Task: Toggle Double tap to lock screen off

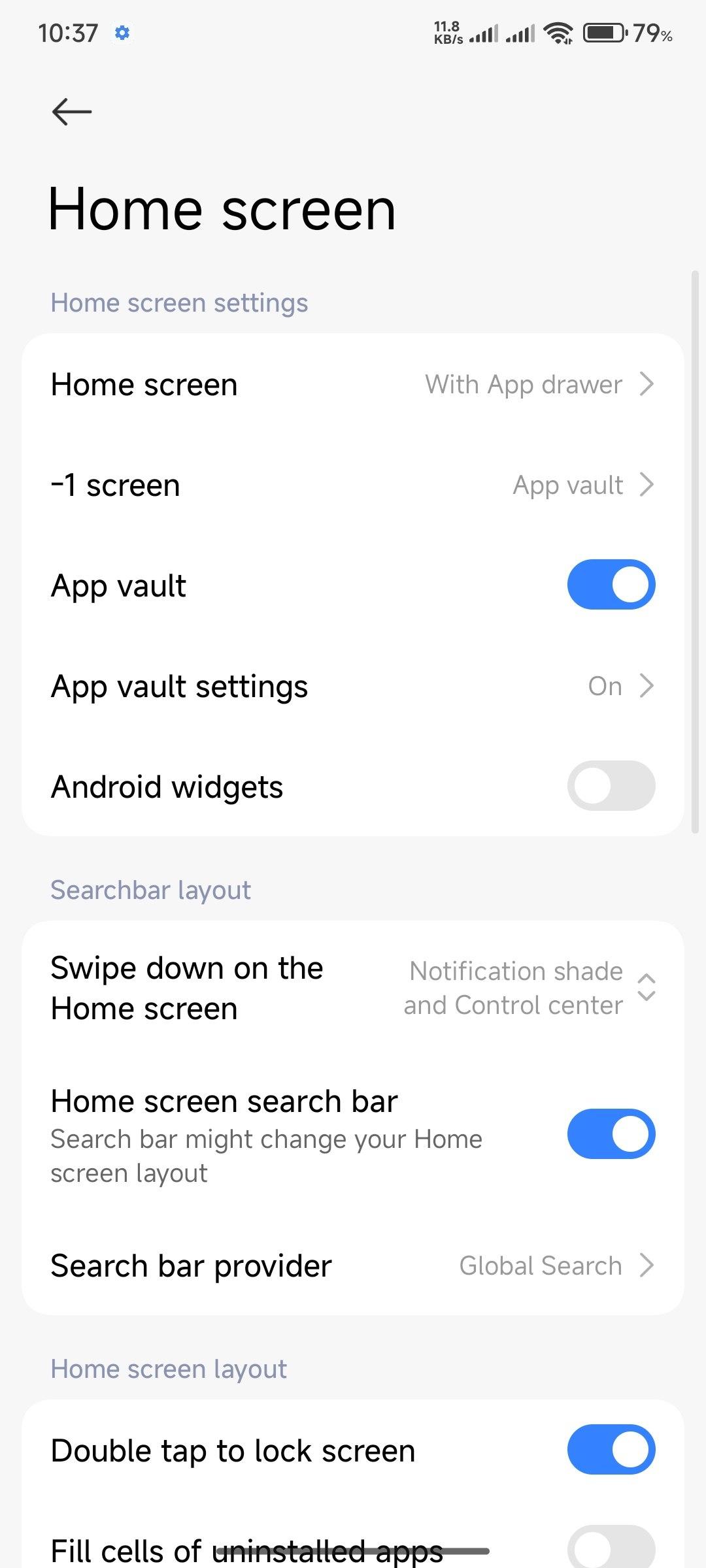Action: tap(611, 1450)
